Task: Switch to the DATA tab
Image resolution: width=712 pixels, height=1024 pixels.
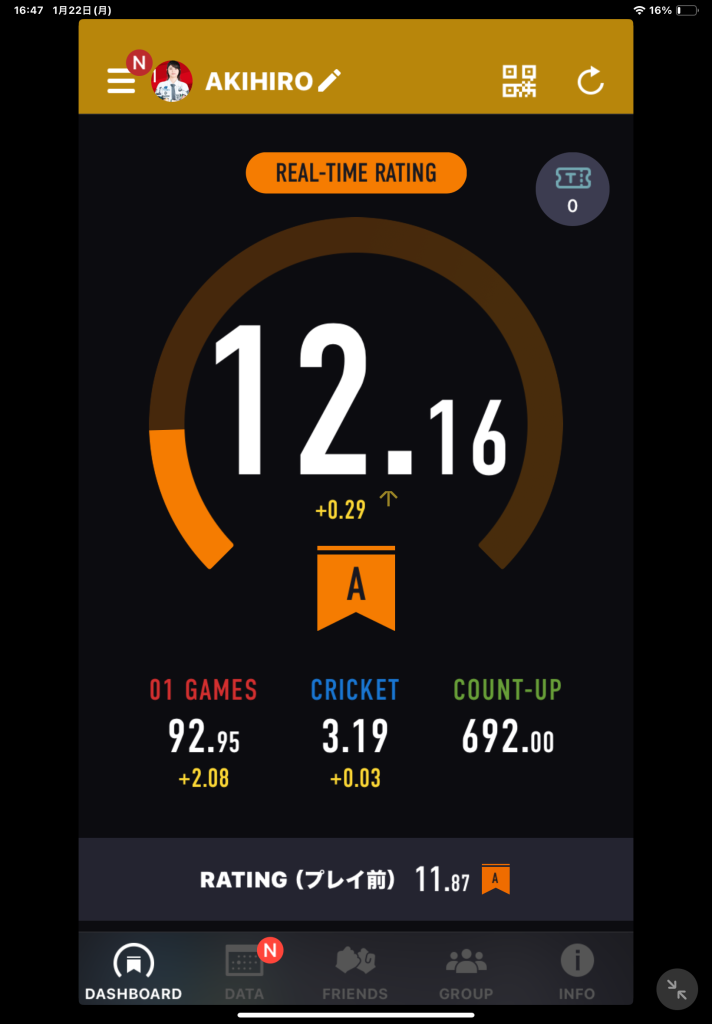Action: coord(244,972)
